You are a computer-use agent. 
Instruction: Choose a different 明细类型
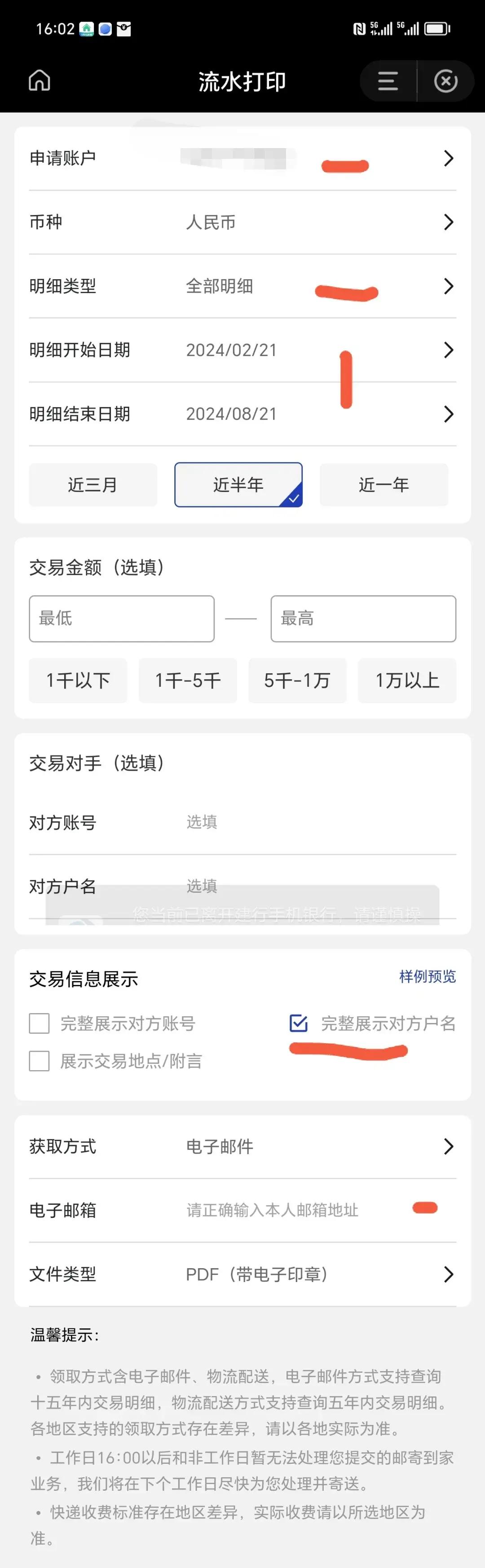click(x=242, y=286)
